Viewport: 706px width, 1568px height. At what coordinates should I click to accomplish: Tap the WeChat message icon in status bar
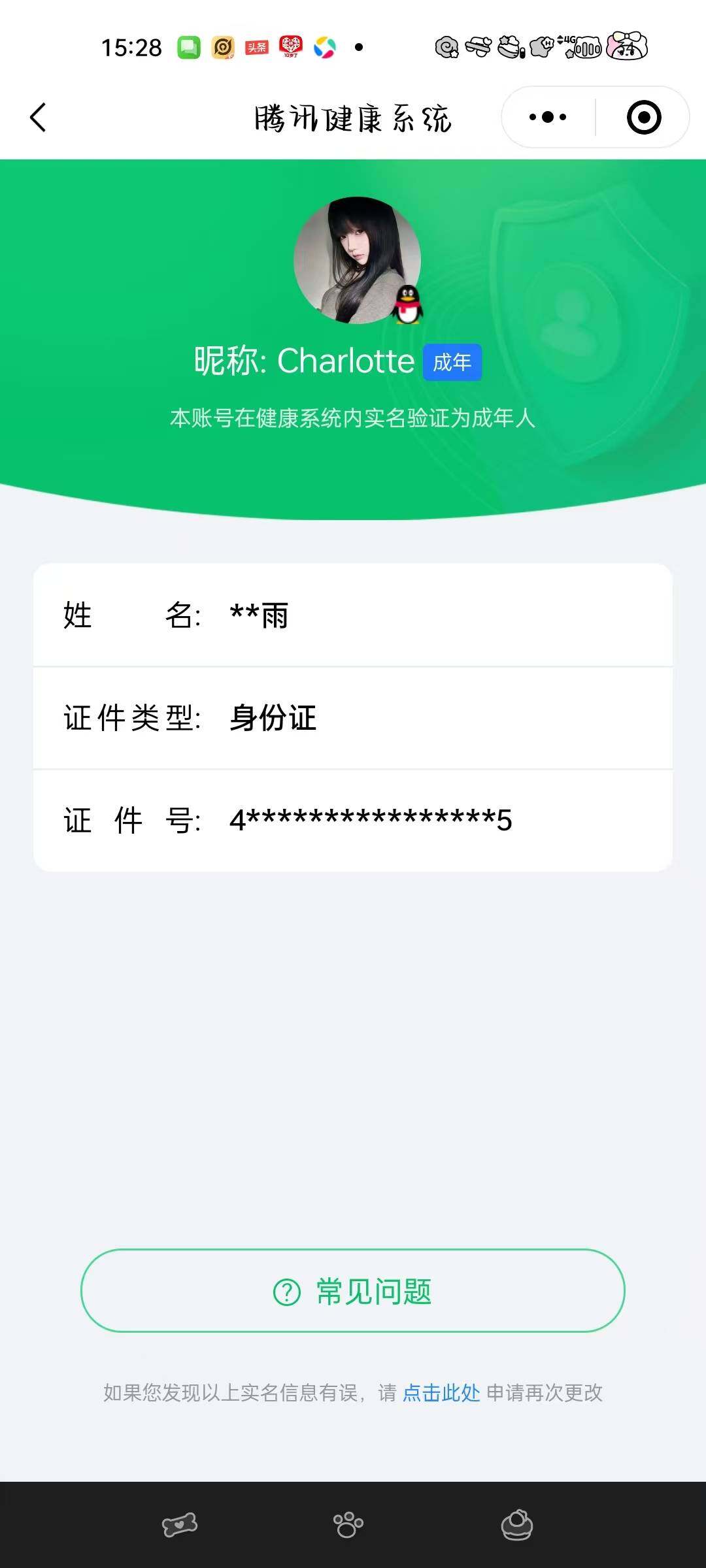188,47
